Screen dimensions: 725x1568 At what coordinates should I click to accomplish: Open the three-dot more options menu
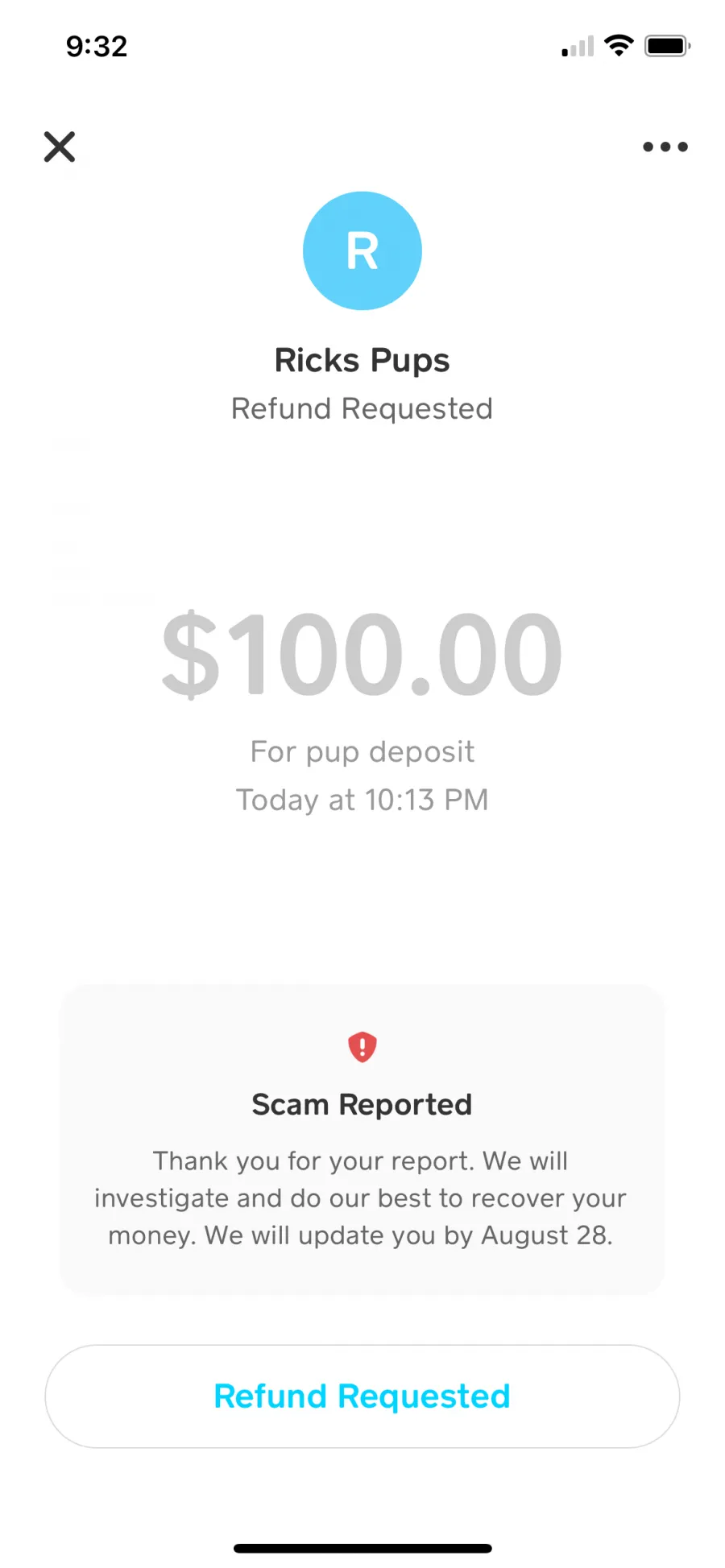click(x=665, y=147)
